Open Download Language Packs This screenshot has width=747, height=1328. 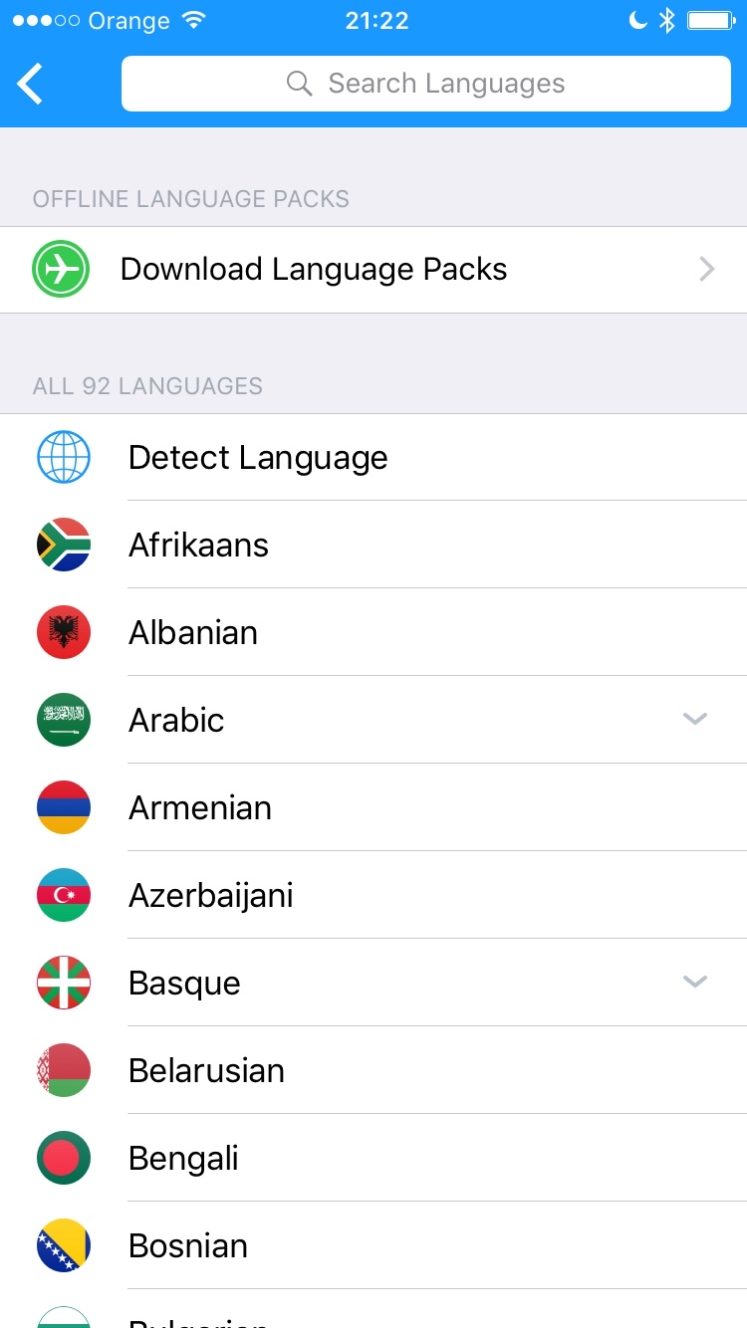click(x=373, y=270)
